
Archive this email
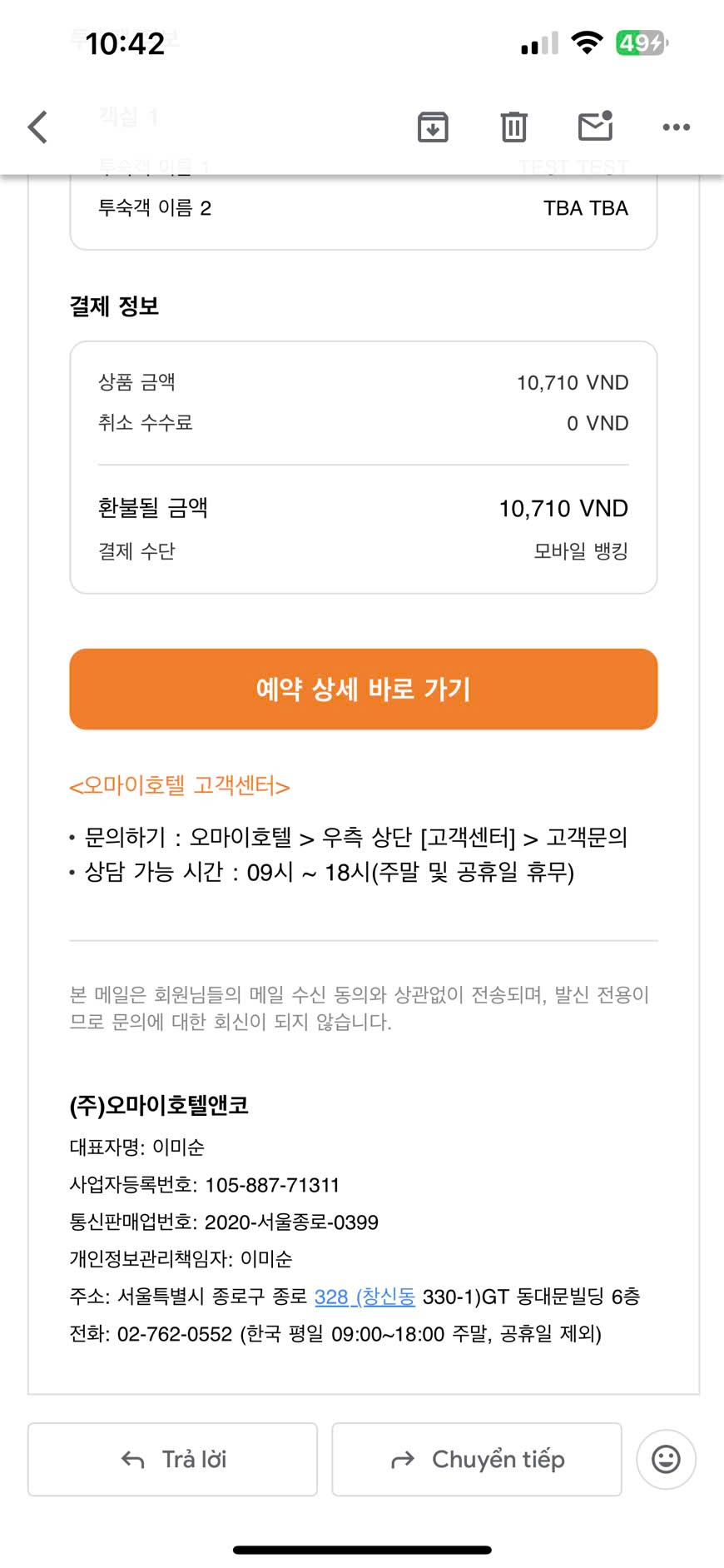coord(433,127)
